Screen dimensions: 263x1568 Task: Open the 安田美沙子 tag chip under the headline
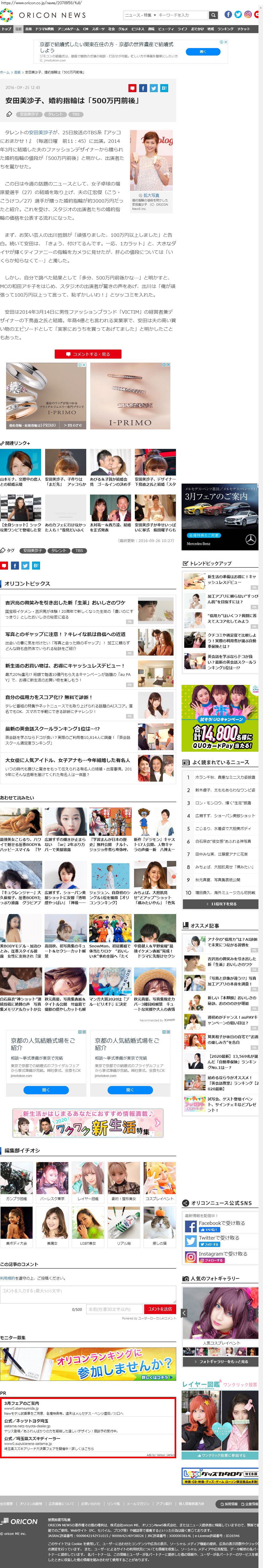pyautogui.click(x=28, y=114)
